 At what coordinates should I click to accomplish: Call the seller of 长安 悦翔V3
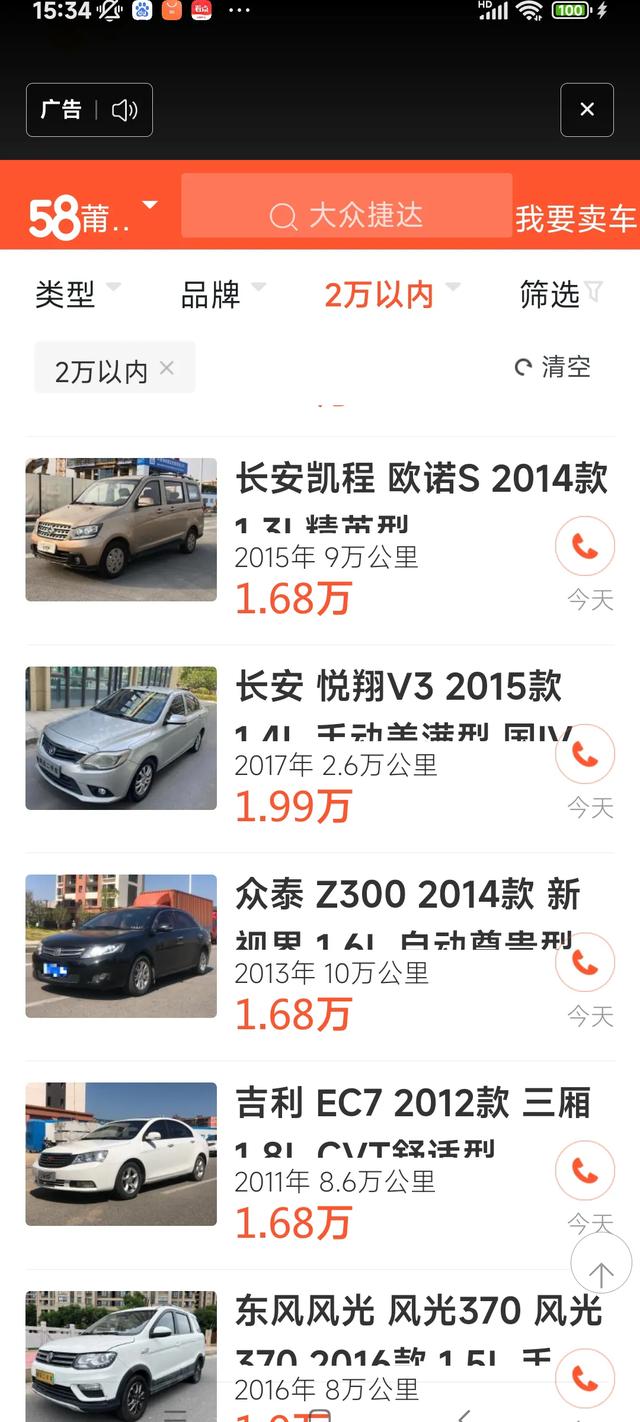click(585, 754)
